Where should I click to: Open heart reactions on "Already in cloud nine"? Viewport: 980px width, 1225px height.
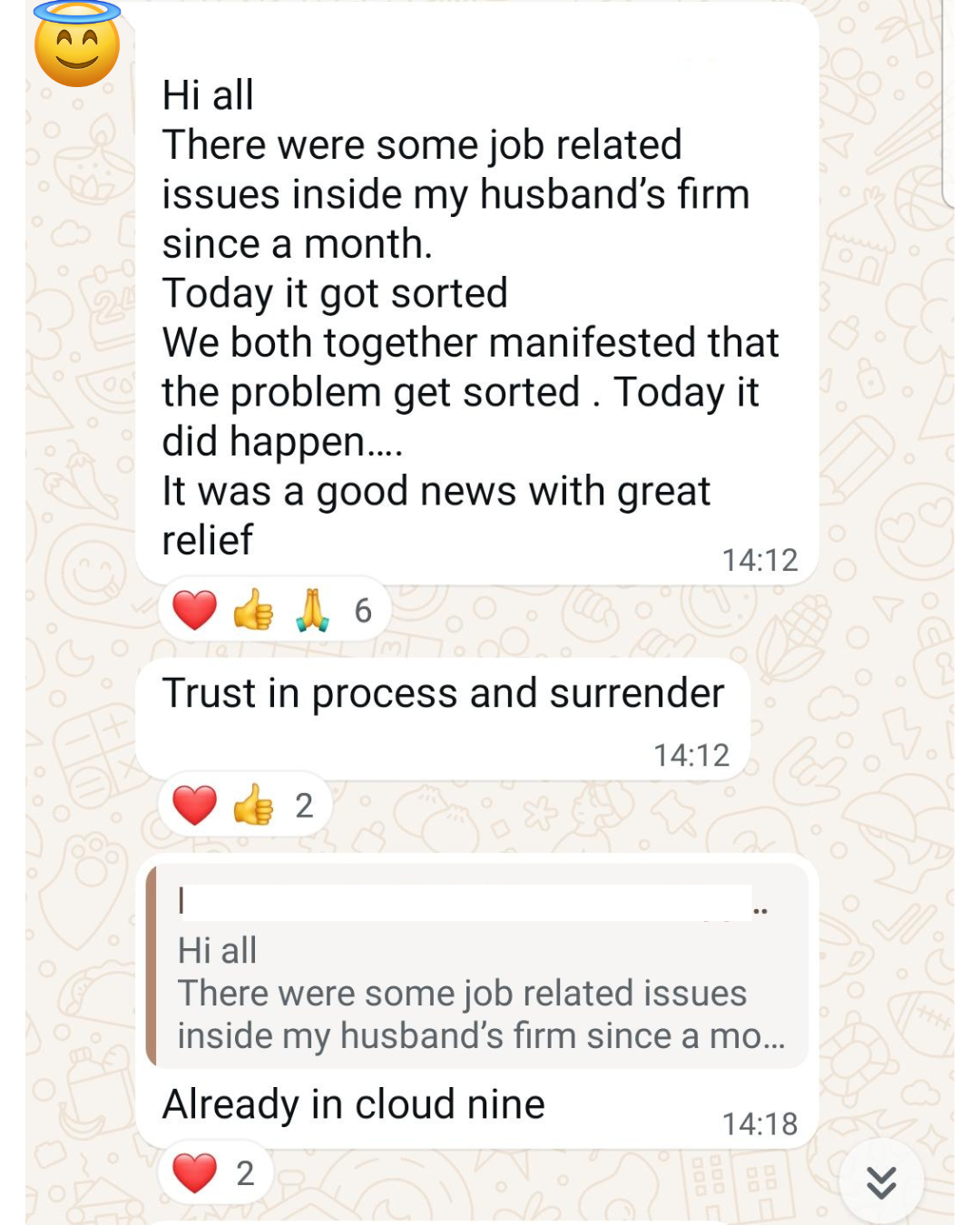[x=216, y=1173]
